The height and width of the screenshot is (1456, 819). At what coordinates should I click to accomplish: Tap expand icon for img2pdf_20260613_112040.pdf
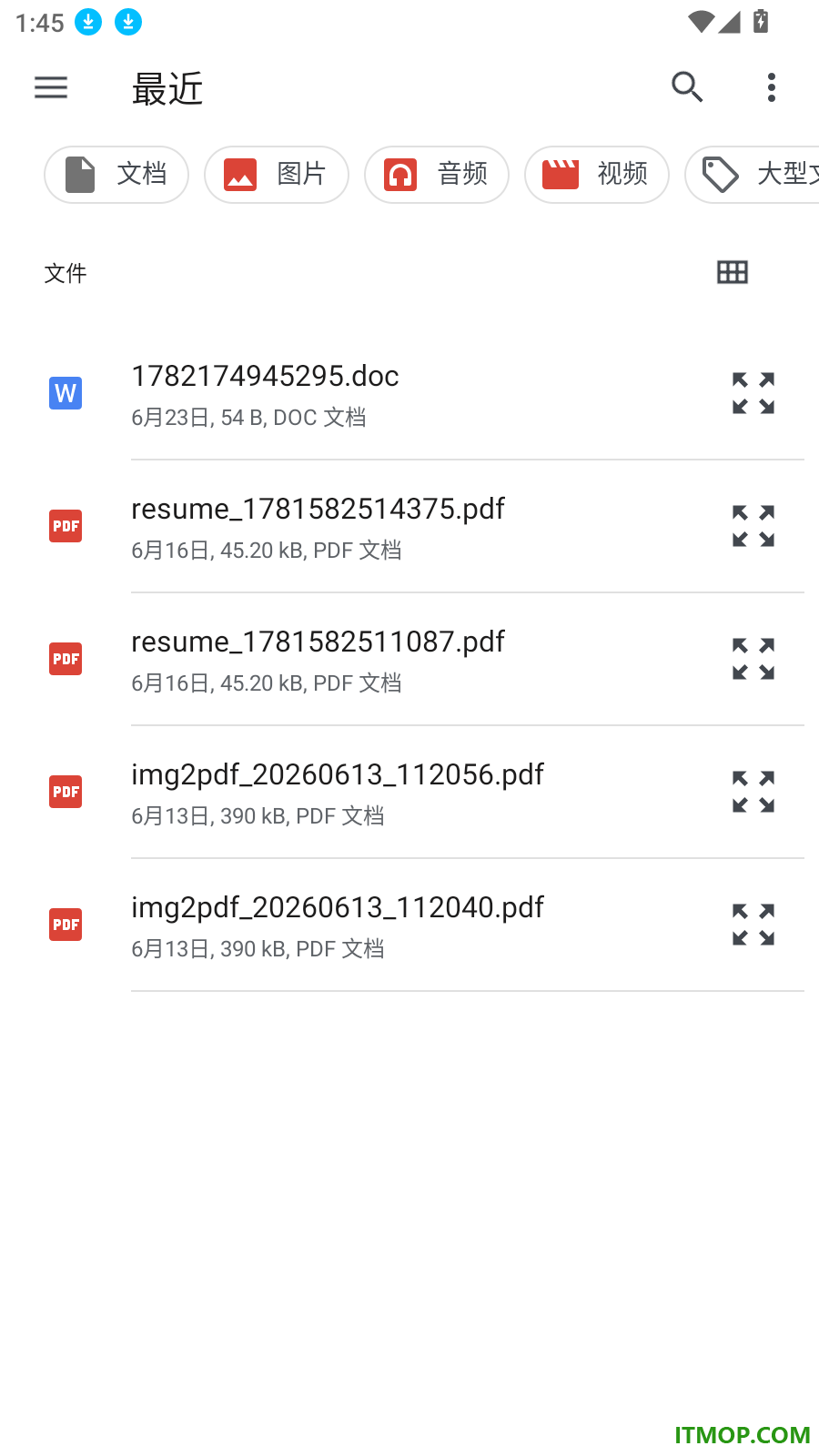pos(753,925)
